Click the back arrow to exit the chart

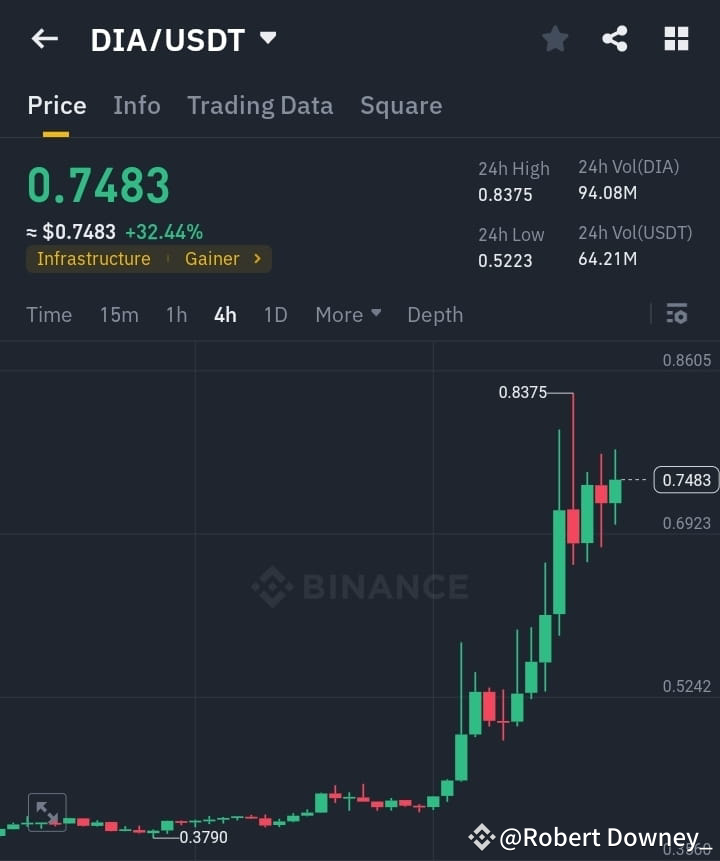tap(44, 38)
